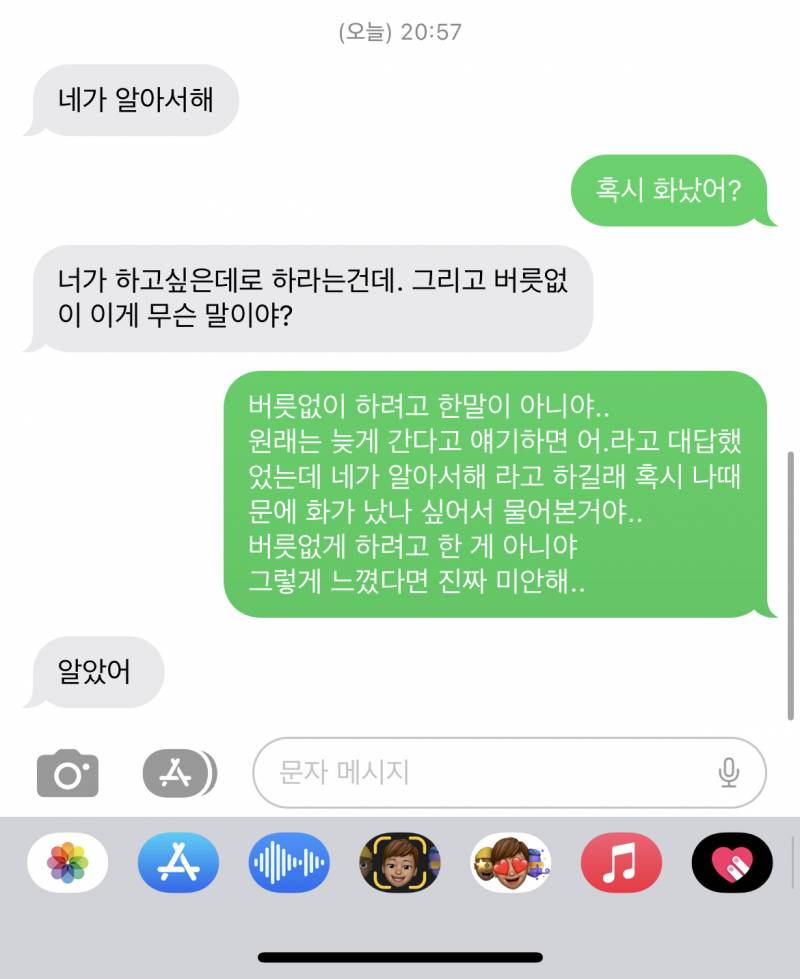Screen dimensions: 800x979
Task: Select the "네가 알아서해" message bubble
Action: pyautogui.click(x=136, y=100)
